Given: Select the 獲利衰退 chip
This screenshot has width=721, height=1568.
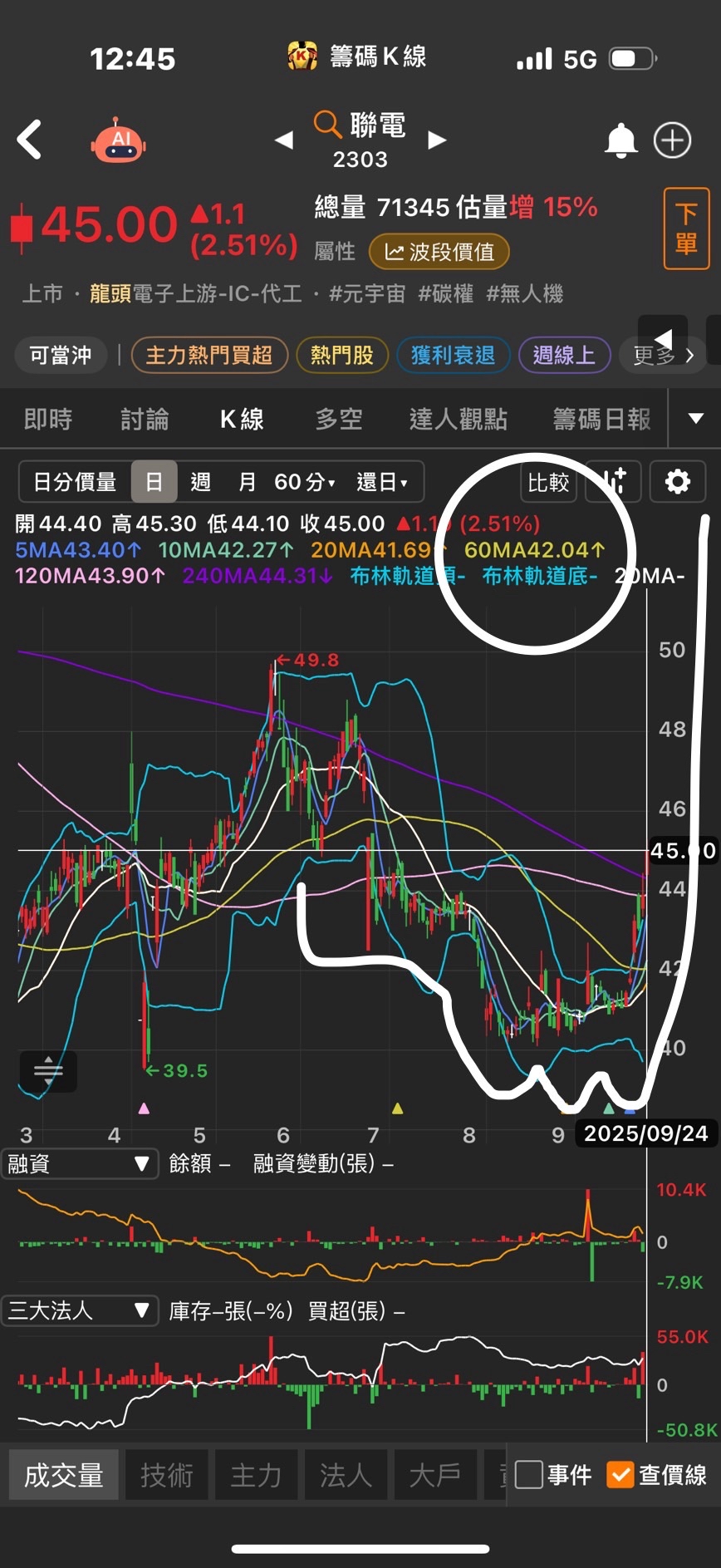Looking at the screenshot, I should (x=453, y=355).
